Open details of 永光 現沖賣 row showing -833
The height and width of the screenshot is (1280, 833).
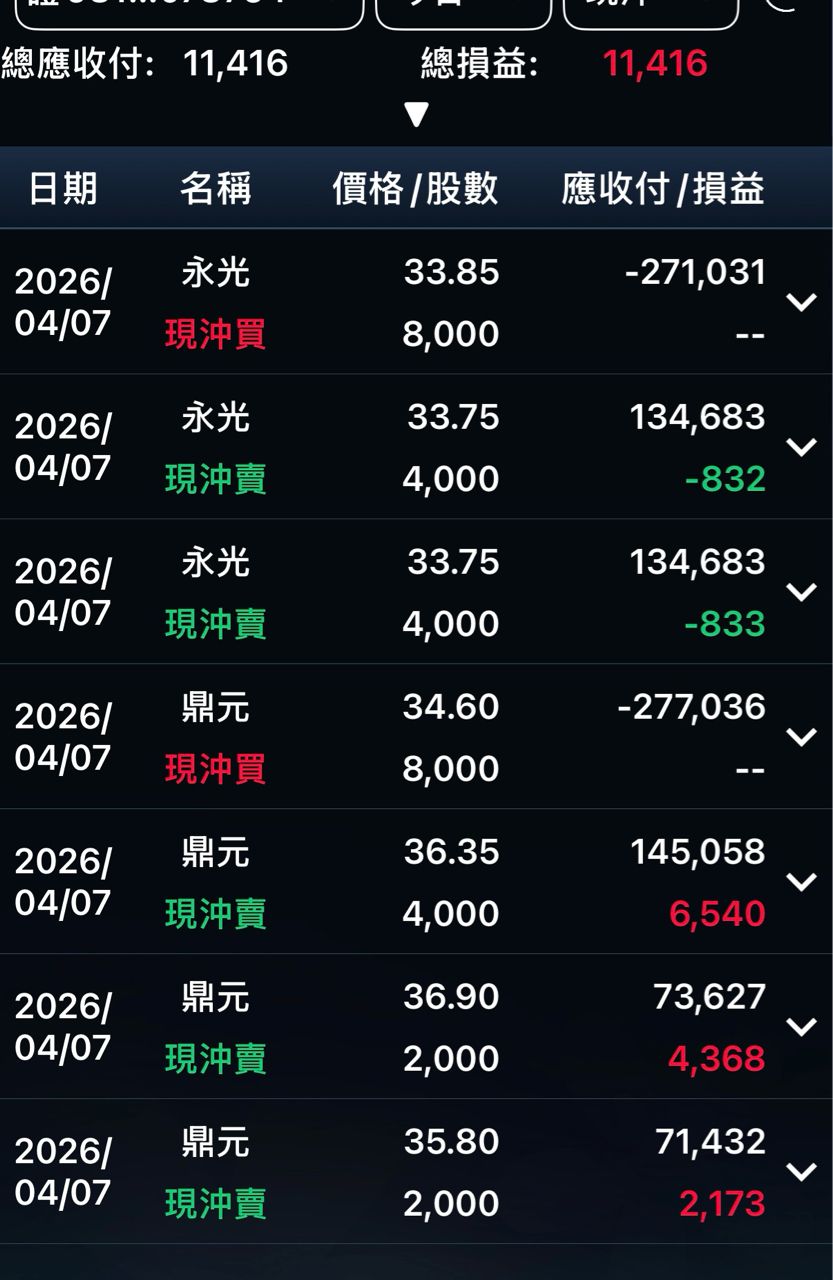click(801, 592)
